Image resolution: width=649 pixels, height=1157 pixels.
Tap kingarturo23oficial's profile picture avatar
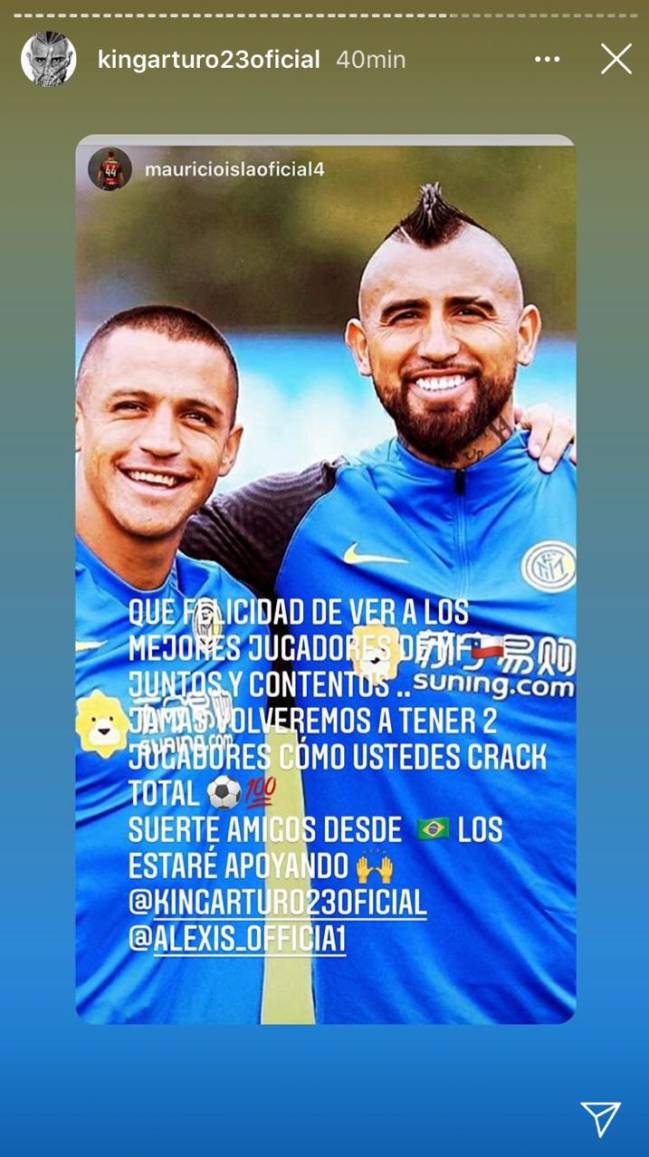pyautogui.click(x=48, y=59)
